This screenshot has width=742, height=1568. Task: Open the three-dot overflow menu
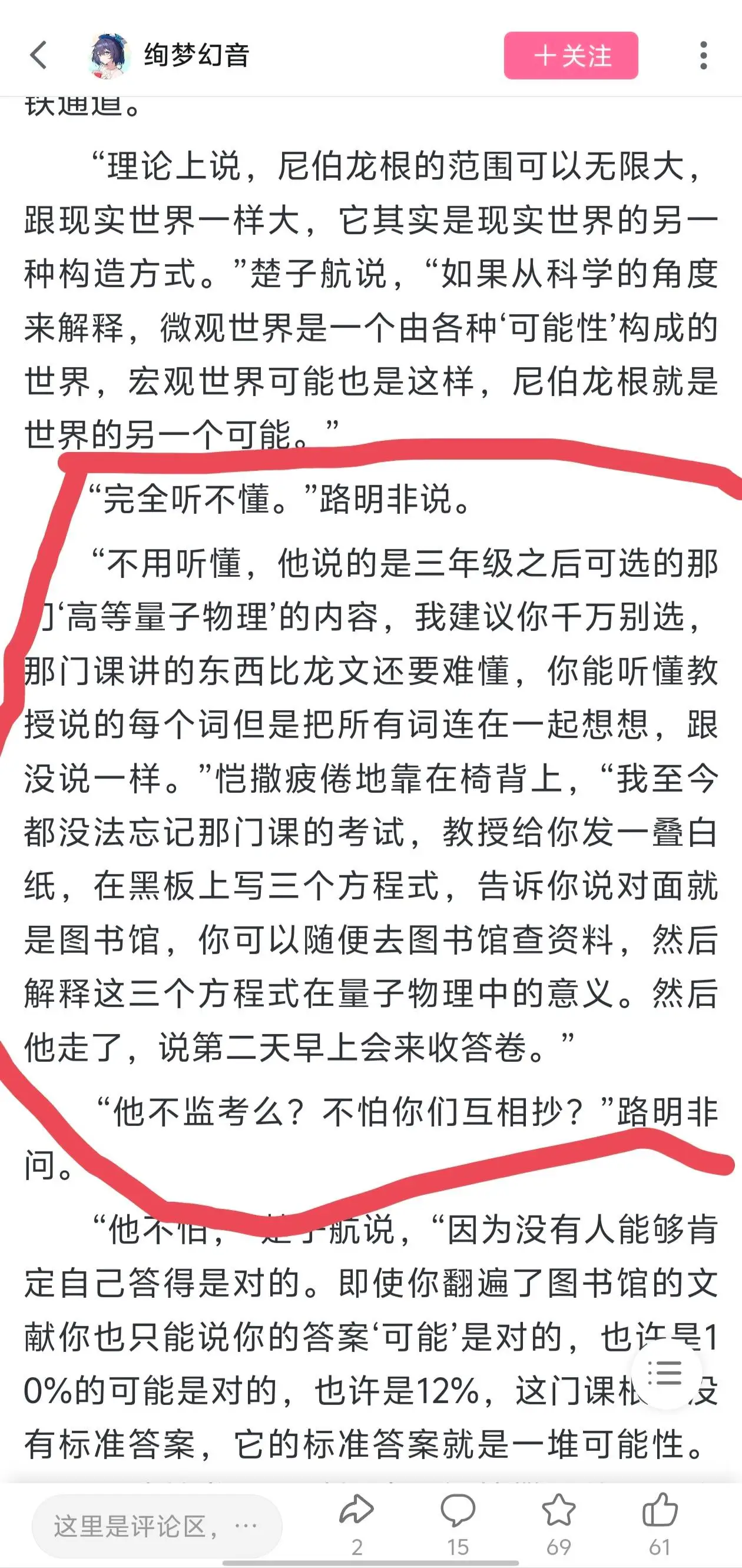[x=704, y=55]
